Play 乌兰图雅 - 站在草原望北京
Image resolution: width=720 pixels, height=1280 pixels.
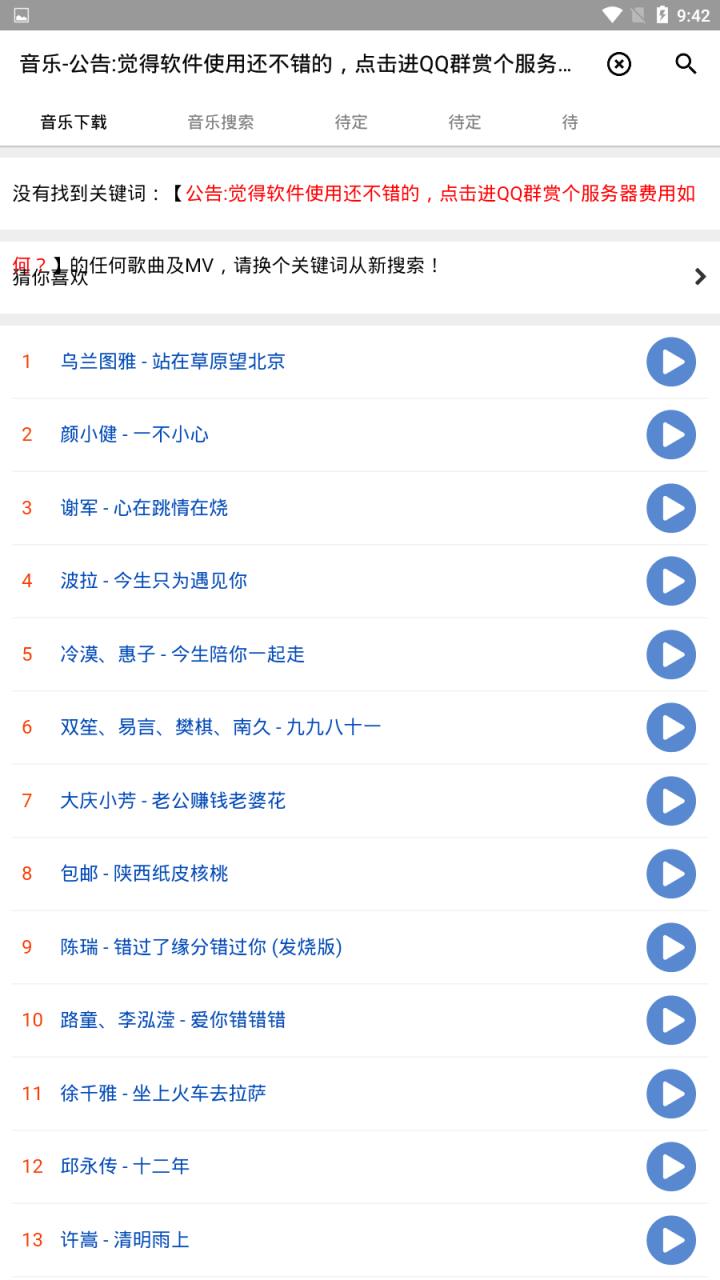tap(670, 361)
